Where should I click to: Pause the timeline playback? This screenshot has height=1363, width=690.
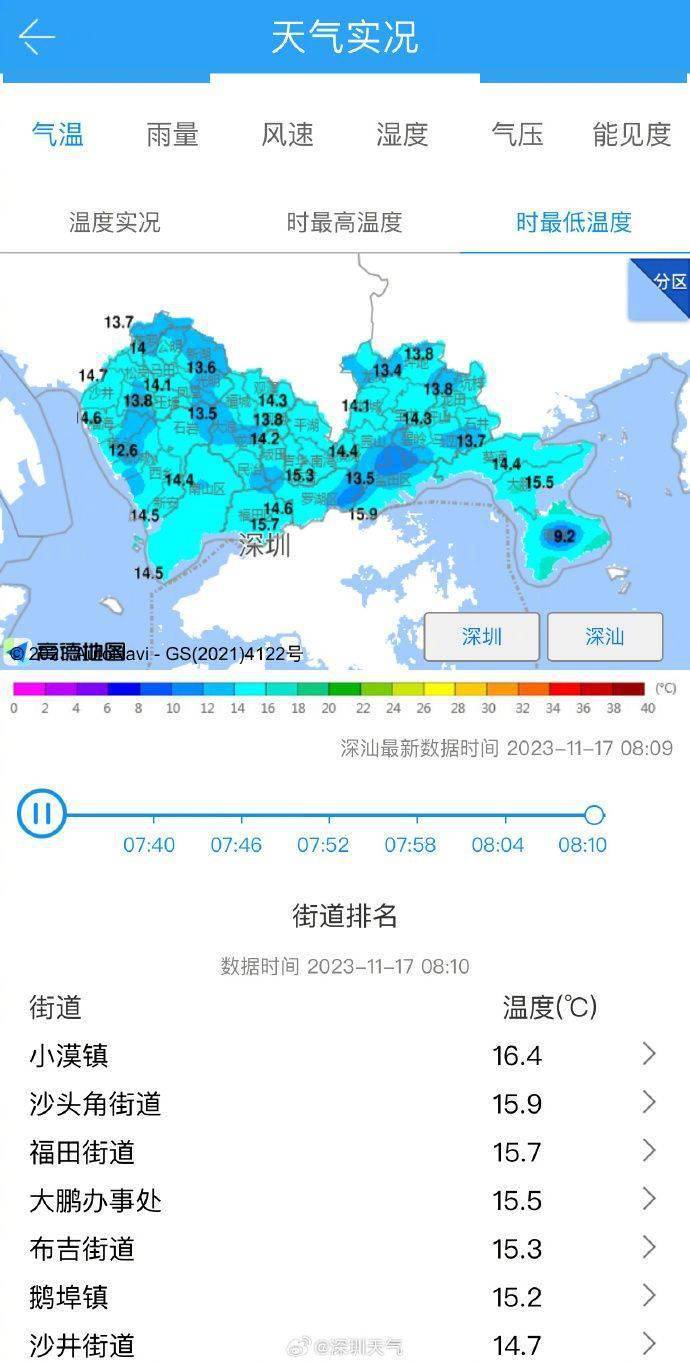coord(42,813)
